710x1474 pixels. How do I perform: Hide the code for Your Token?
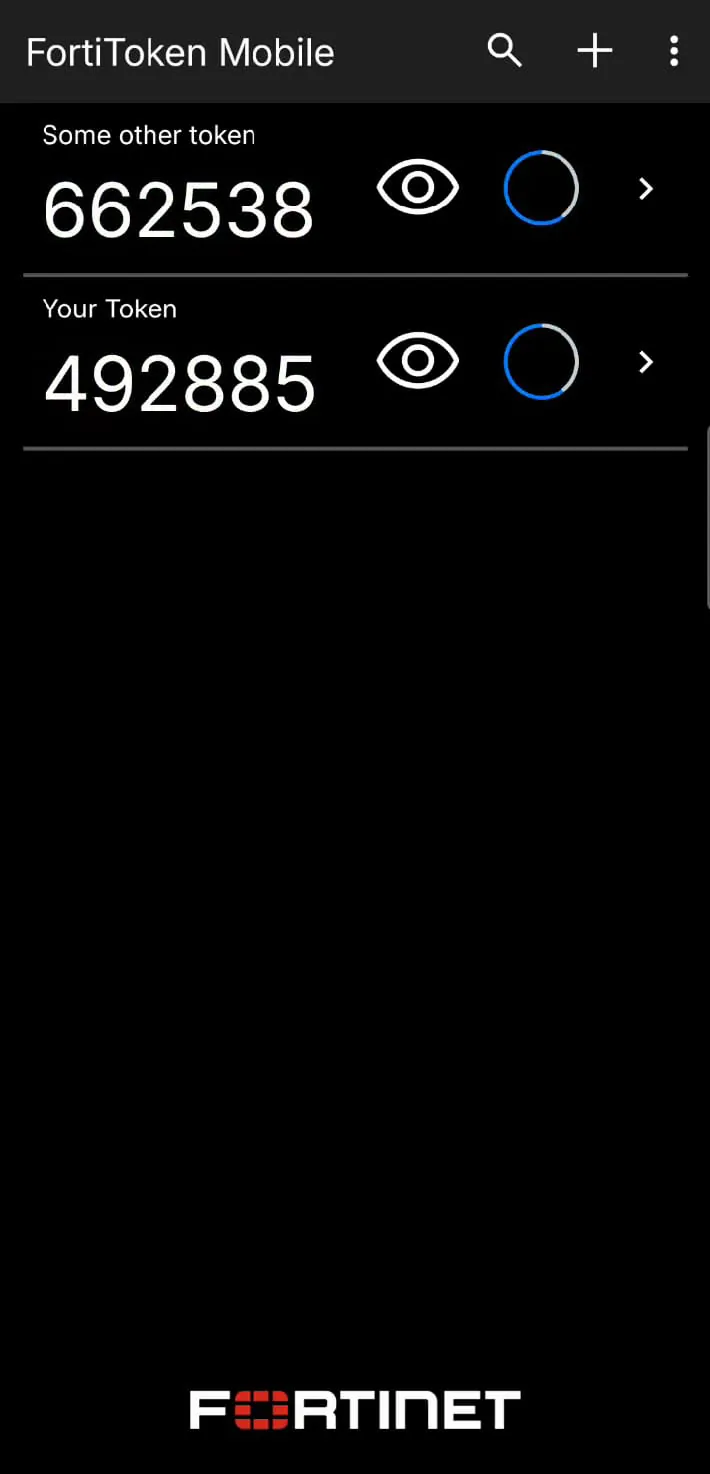pyautogui.click(x=418, y=361)
